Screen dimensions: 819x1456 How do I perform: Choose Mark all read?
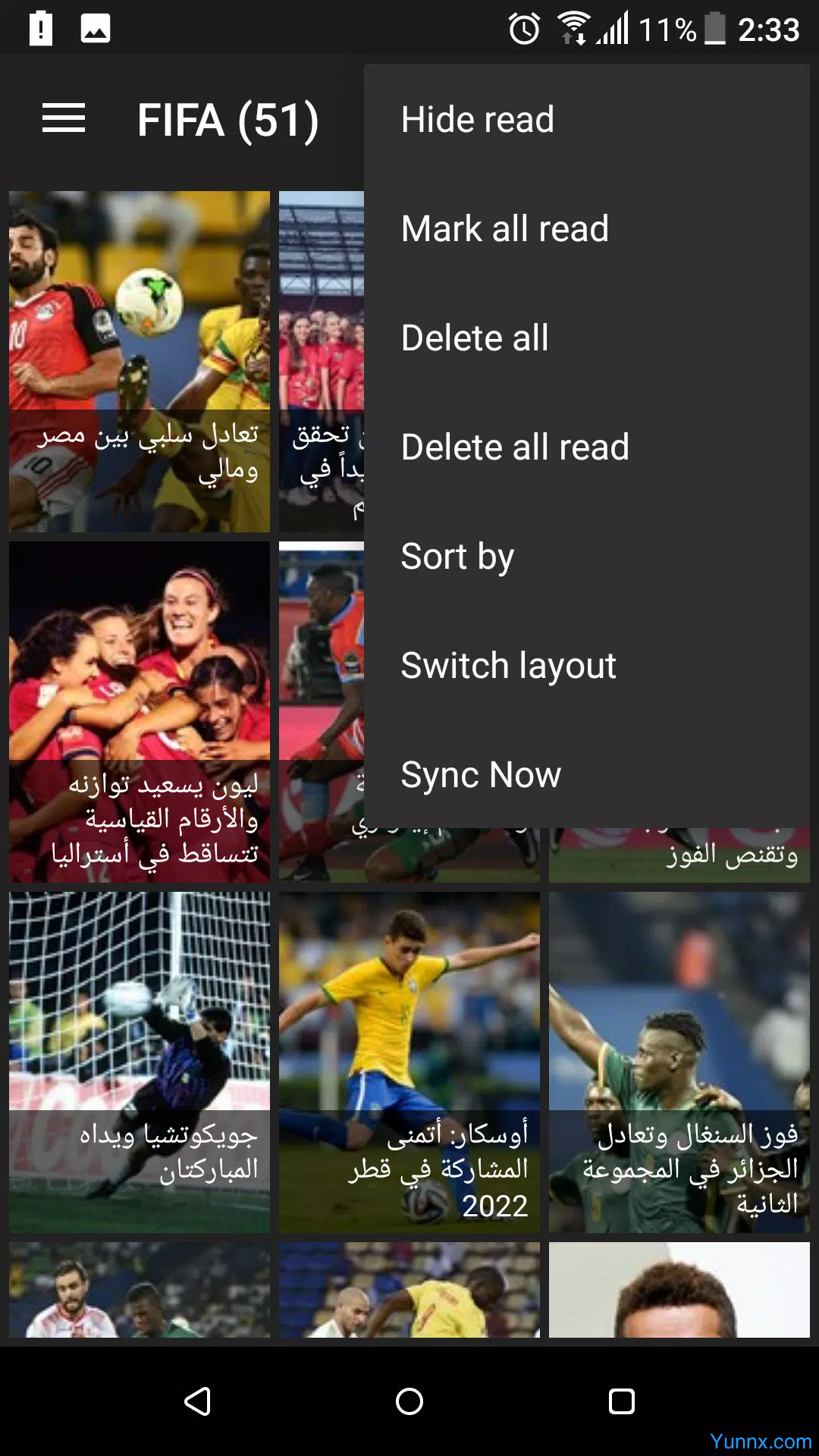(x=504, y=229)
